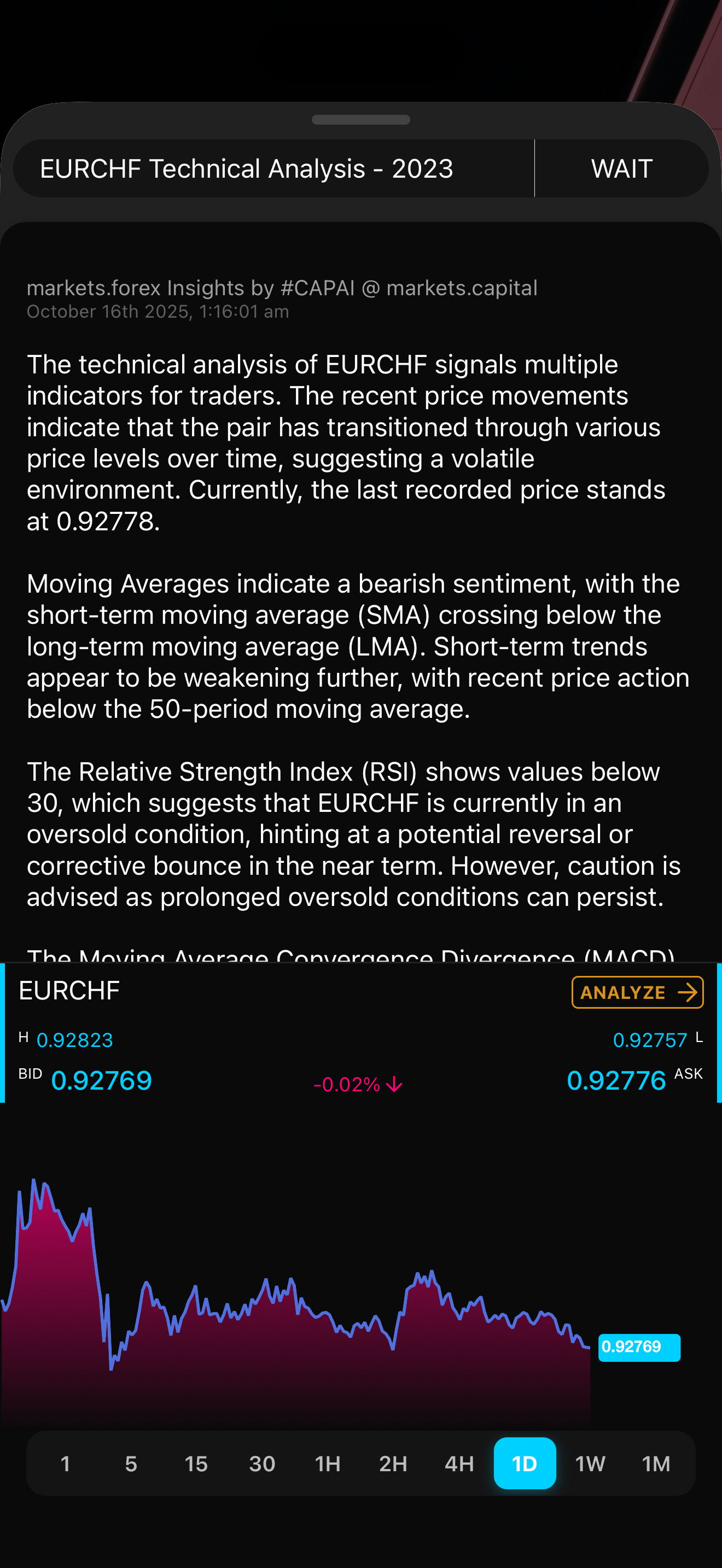The height and width of the screenshot is (1568, 722).
Task: Show the 4H timeframe chart
Action: click(459, 1464)
